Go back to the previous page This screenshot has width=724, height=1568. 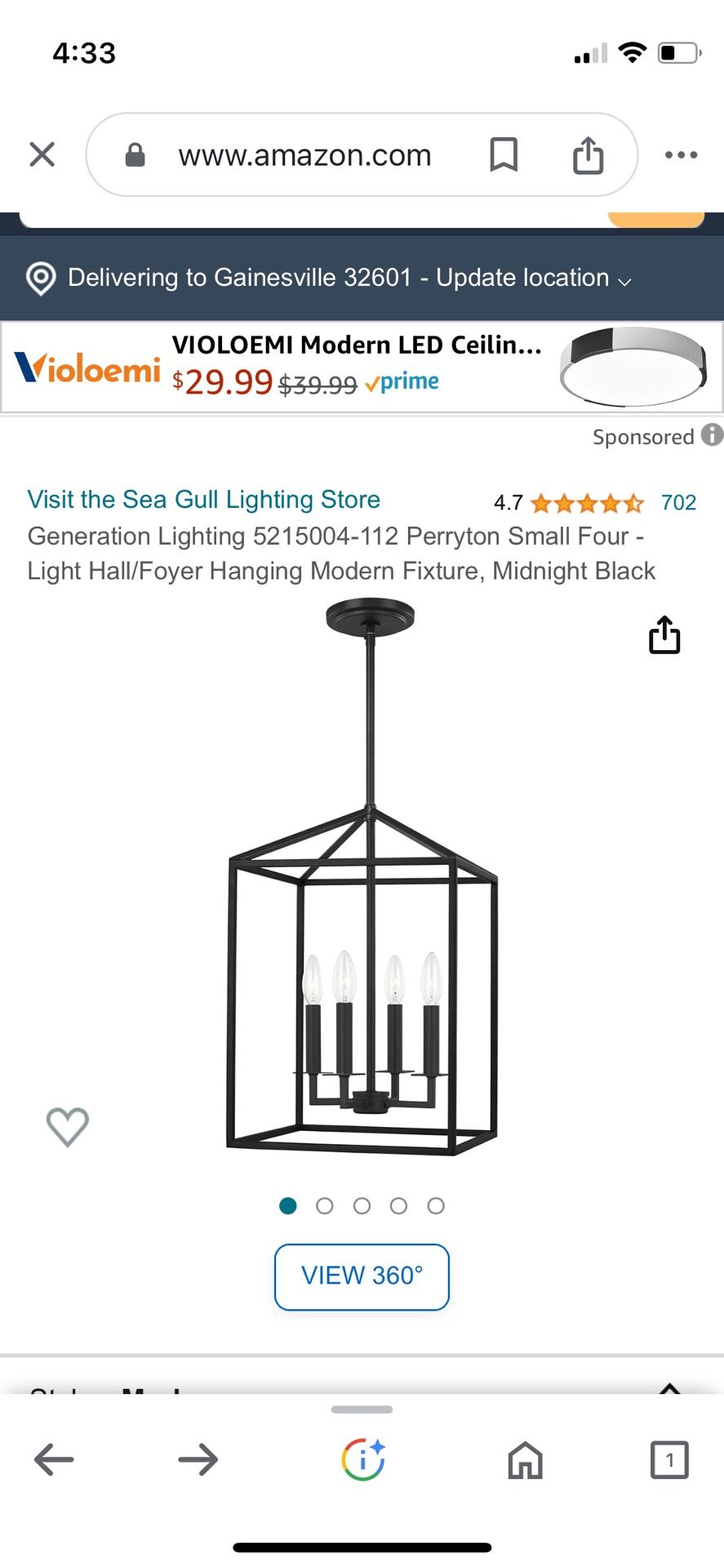pos(55,1459)
